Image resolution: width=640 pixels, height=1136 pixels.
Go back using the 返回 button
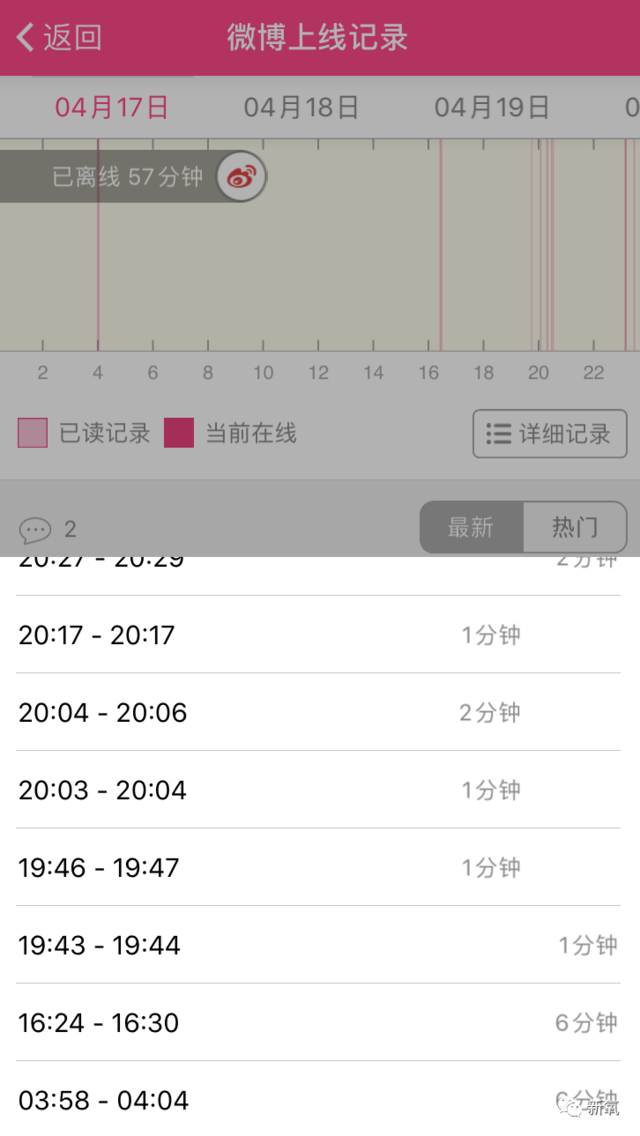(60, 38)
